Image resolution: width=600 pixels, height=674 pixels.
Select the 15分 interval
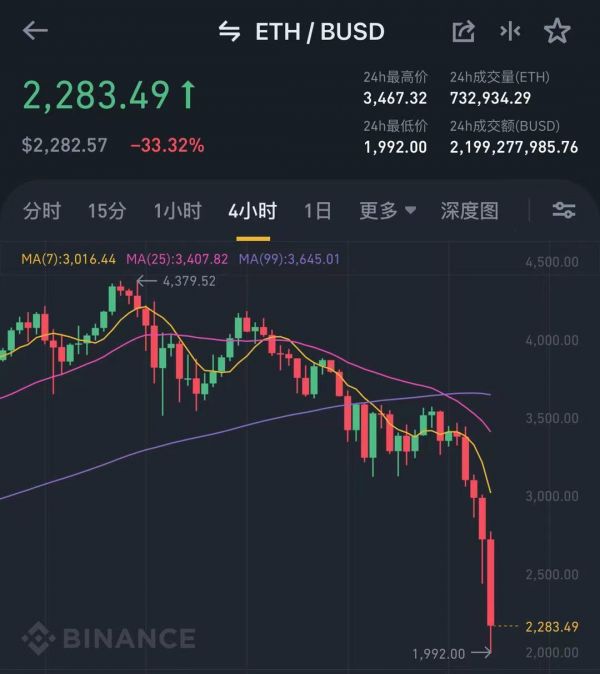tap(107, 211)
